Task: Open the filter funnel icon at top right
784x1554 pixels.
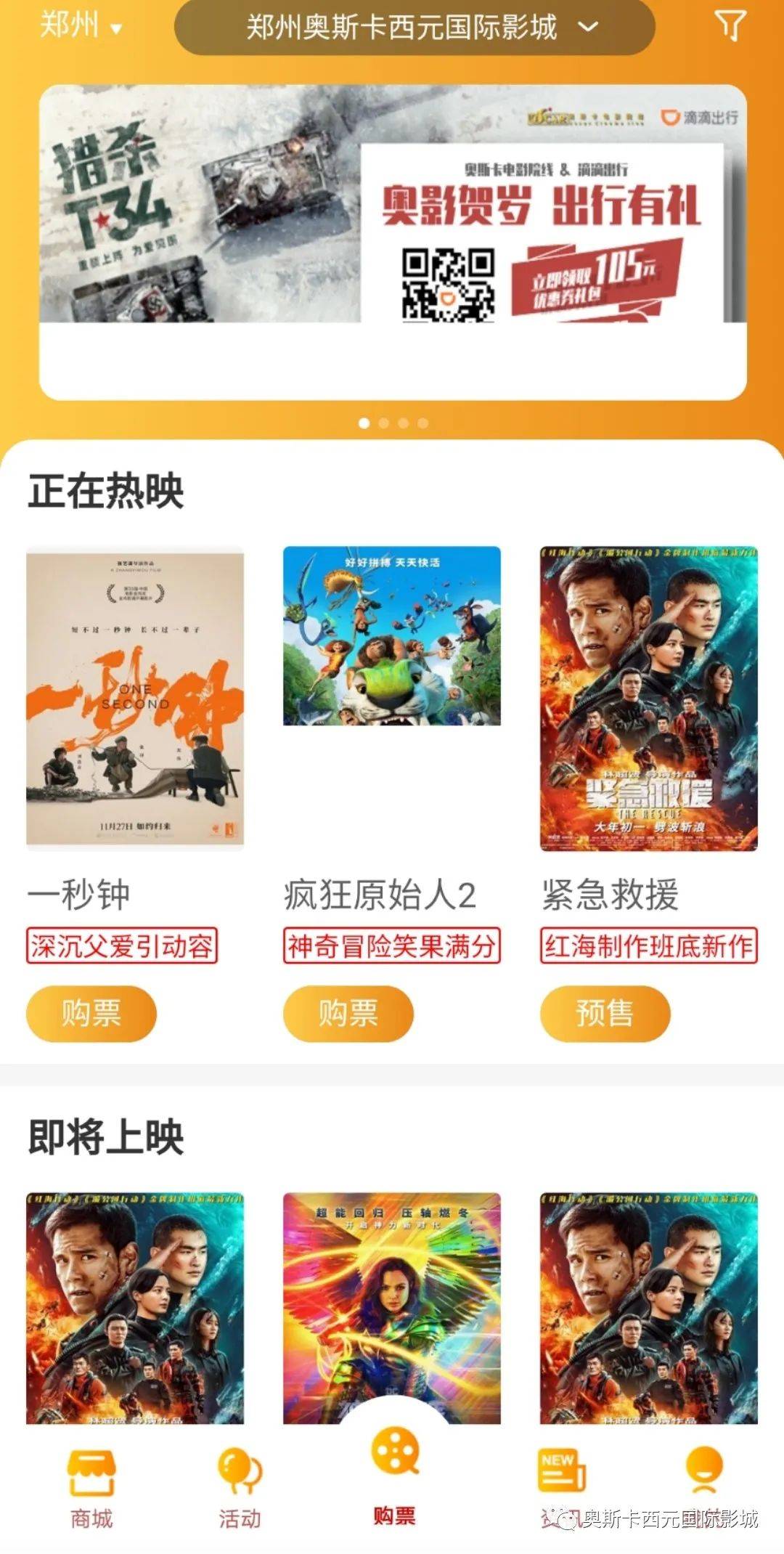Action: (731, 25)
